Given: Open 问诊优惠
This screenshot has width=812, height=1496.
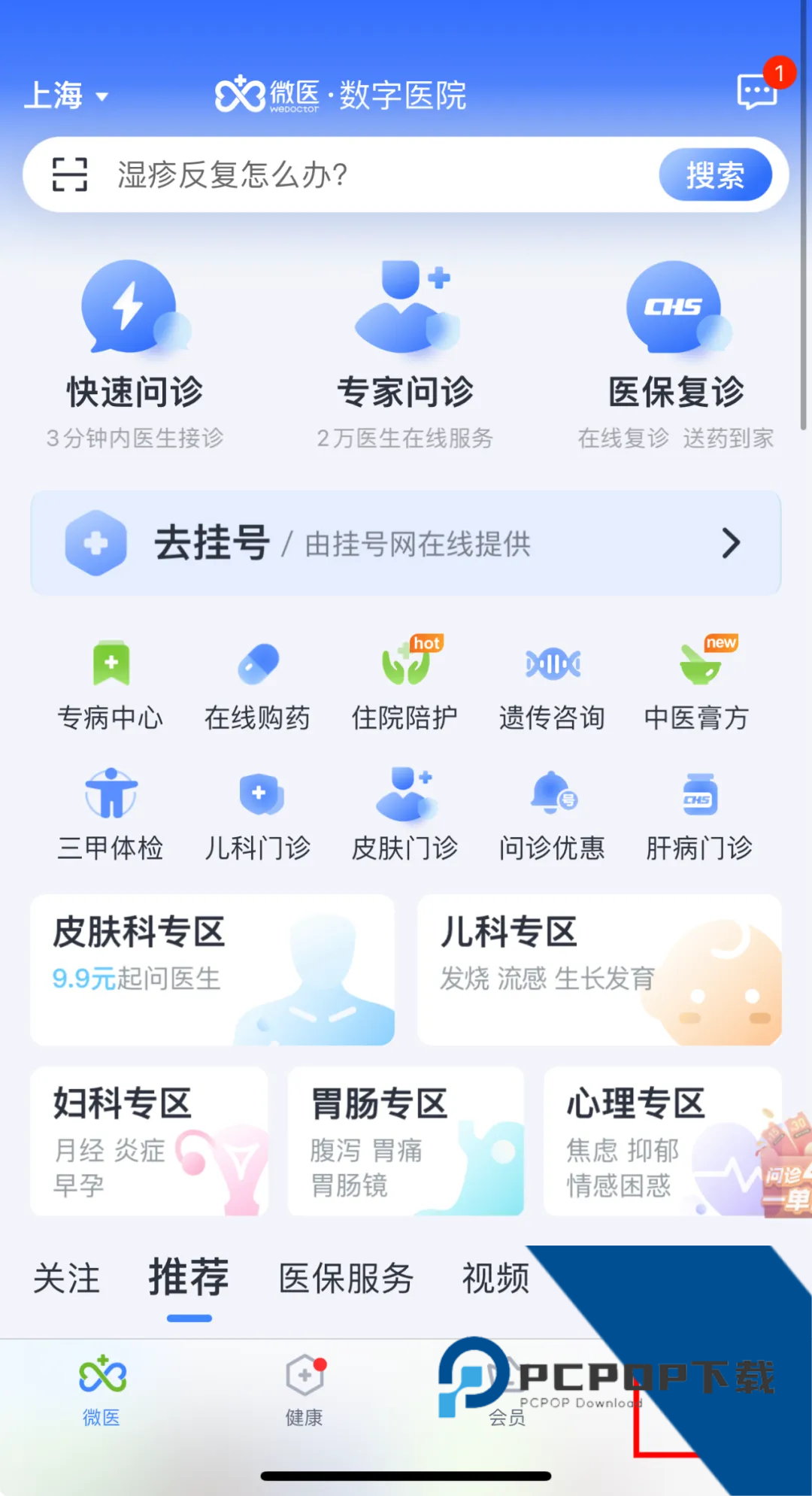Looking at the screenshot, I should click(x=552, y=815).
